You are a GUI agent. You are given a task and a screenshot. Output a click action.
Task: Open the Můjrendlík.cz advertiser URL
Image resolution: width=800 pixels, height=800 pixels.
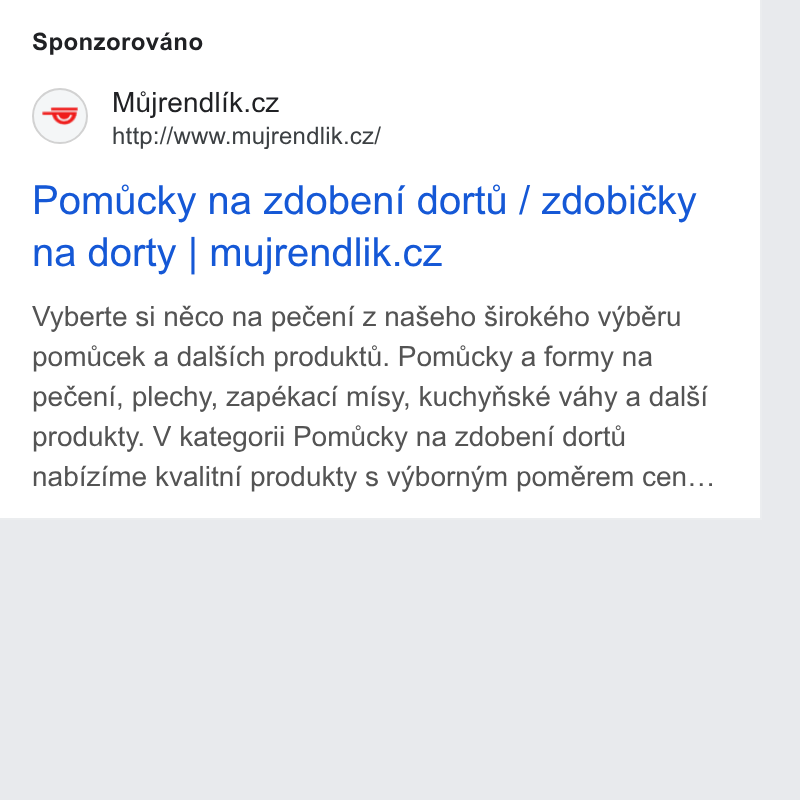[246, 136]
